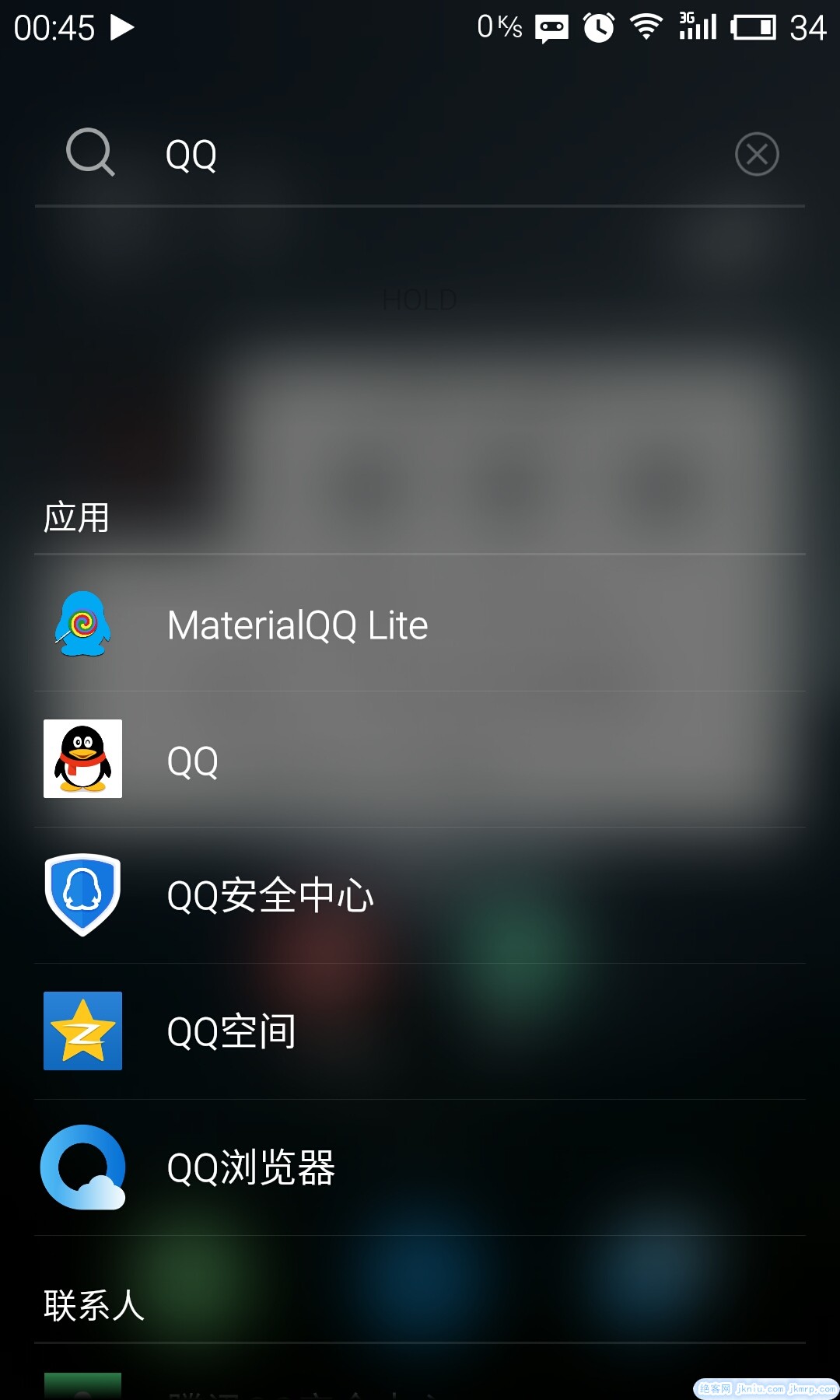Image resolution: width=840 pixels, height=1400 pixels.
Task: Clear the search text with the X button
Action: click(757, 154)
